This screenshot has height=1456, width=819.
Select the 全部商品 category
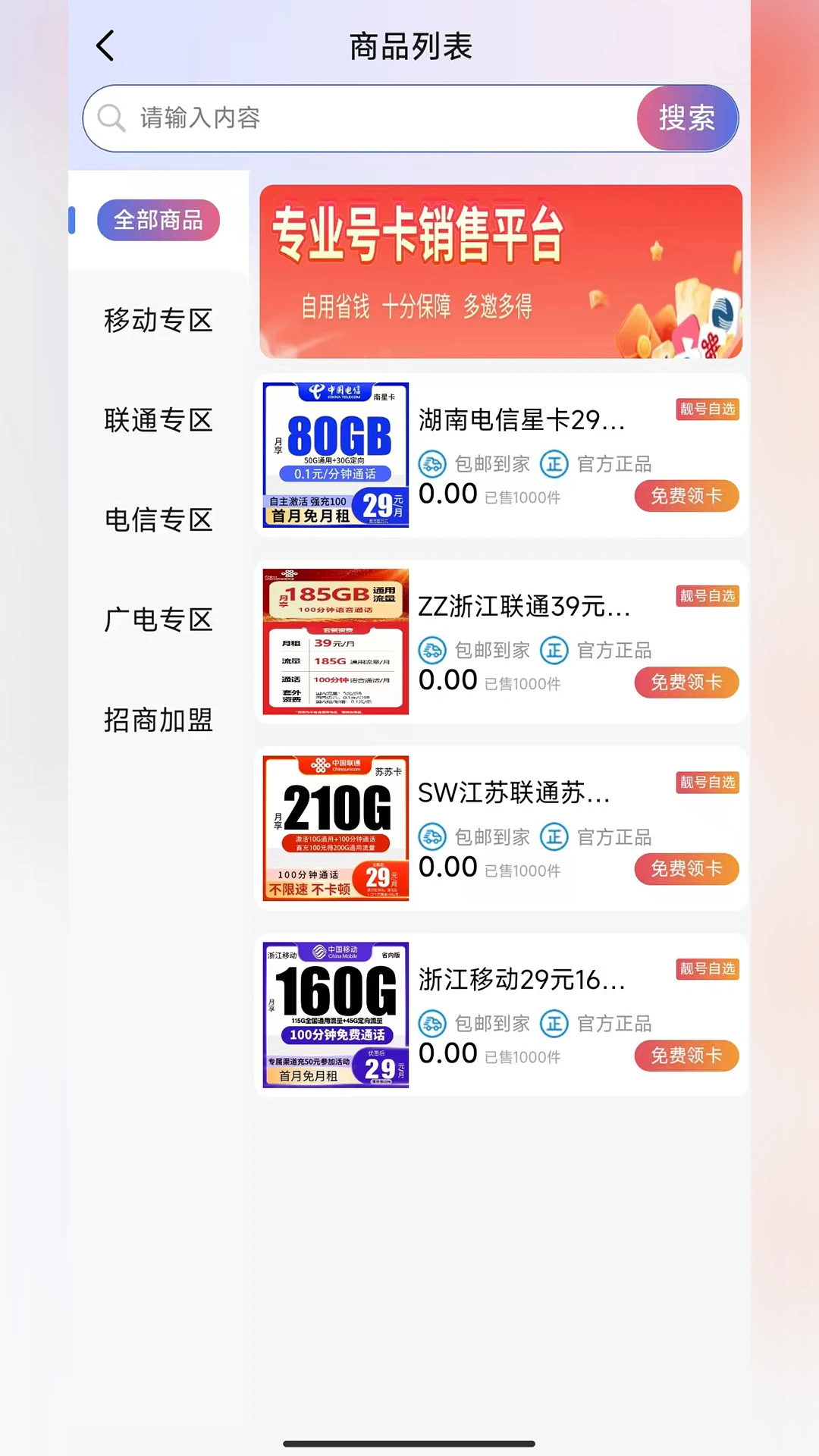click(158, 221)
